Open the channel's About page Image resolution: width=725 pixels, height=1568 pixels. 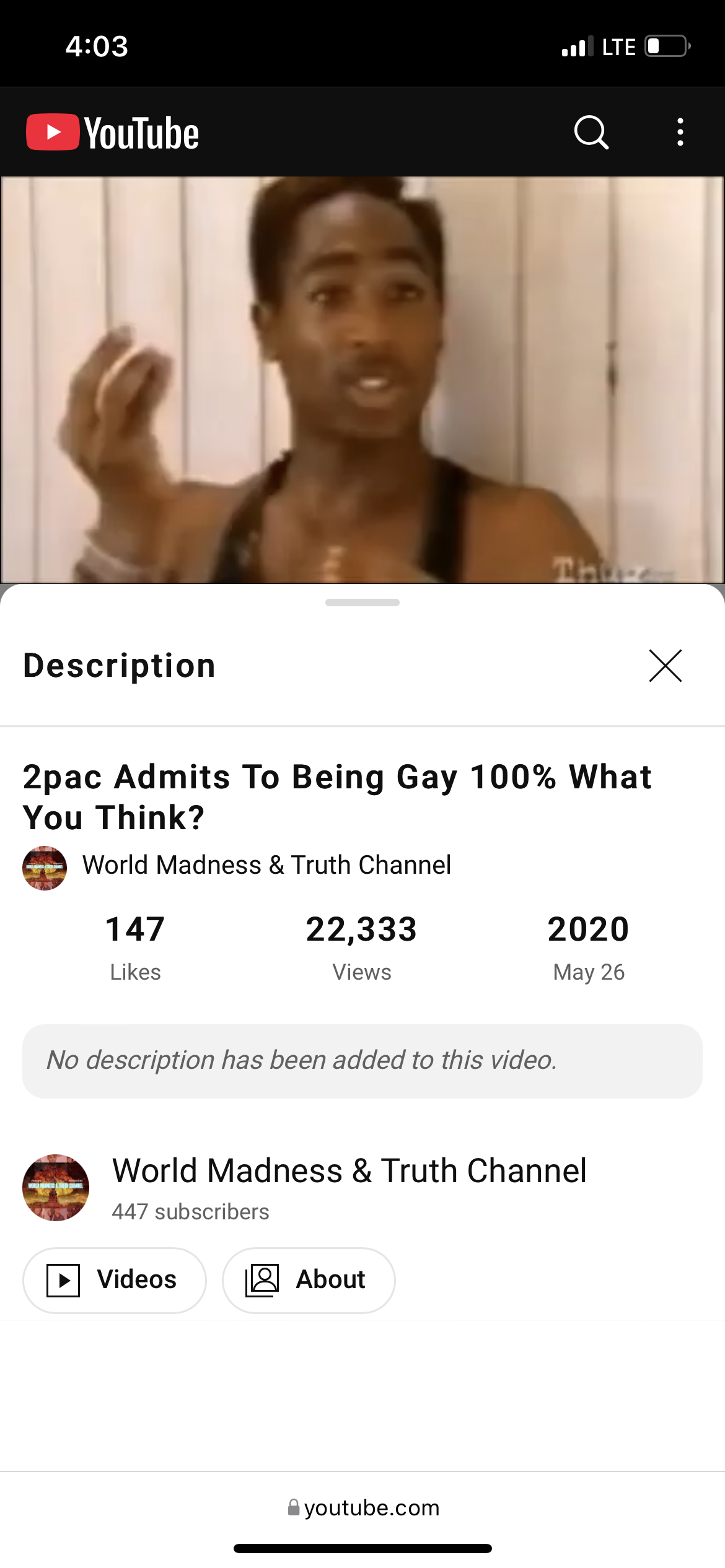click(x=309, y=1279)
